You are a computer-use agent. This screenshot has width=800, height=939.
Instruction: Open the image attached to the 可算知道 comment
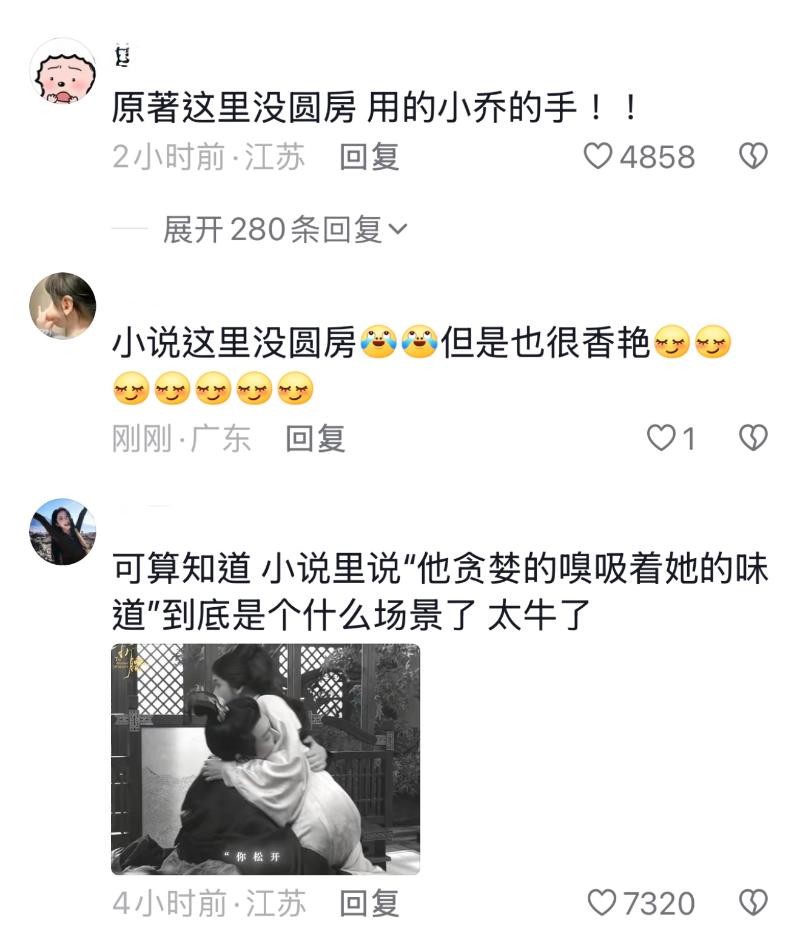265,758
